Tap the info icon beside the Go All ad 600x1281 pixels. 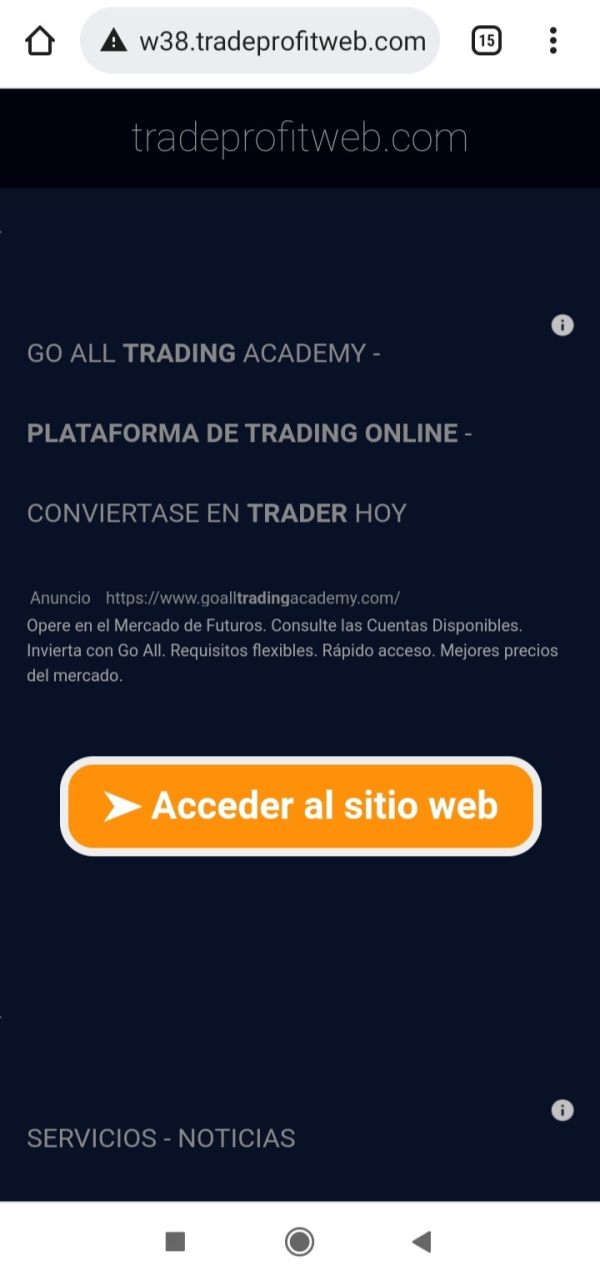coord(563,325)
